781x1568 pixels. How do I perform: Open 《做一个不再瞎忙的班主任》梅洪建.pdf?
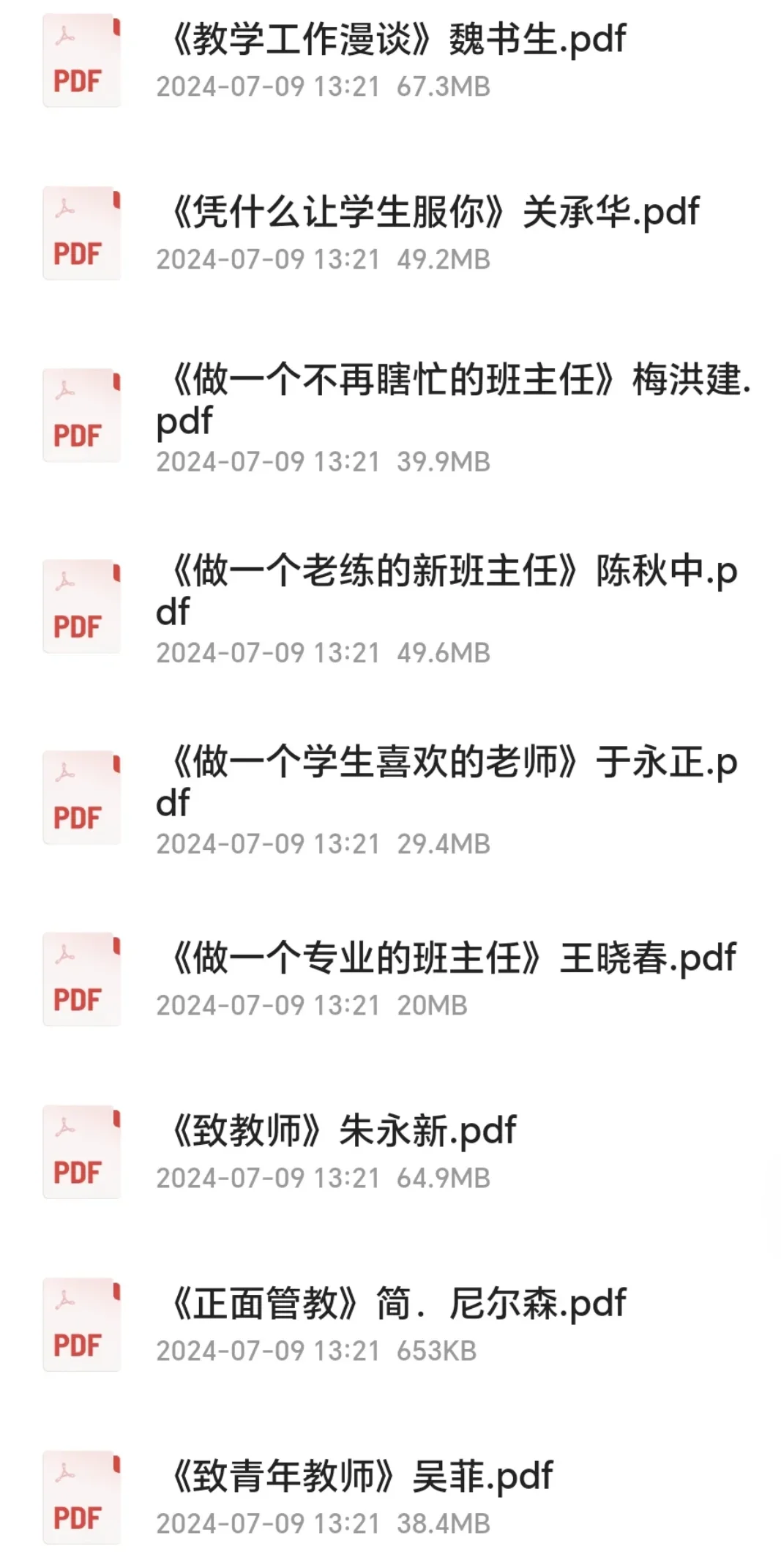(390, 416)
